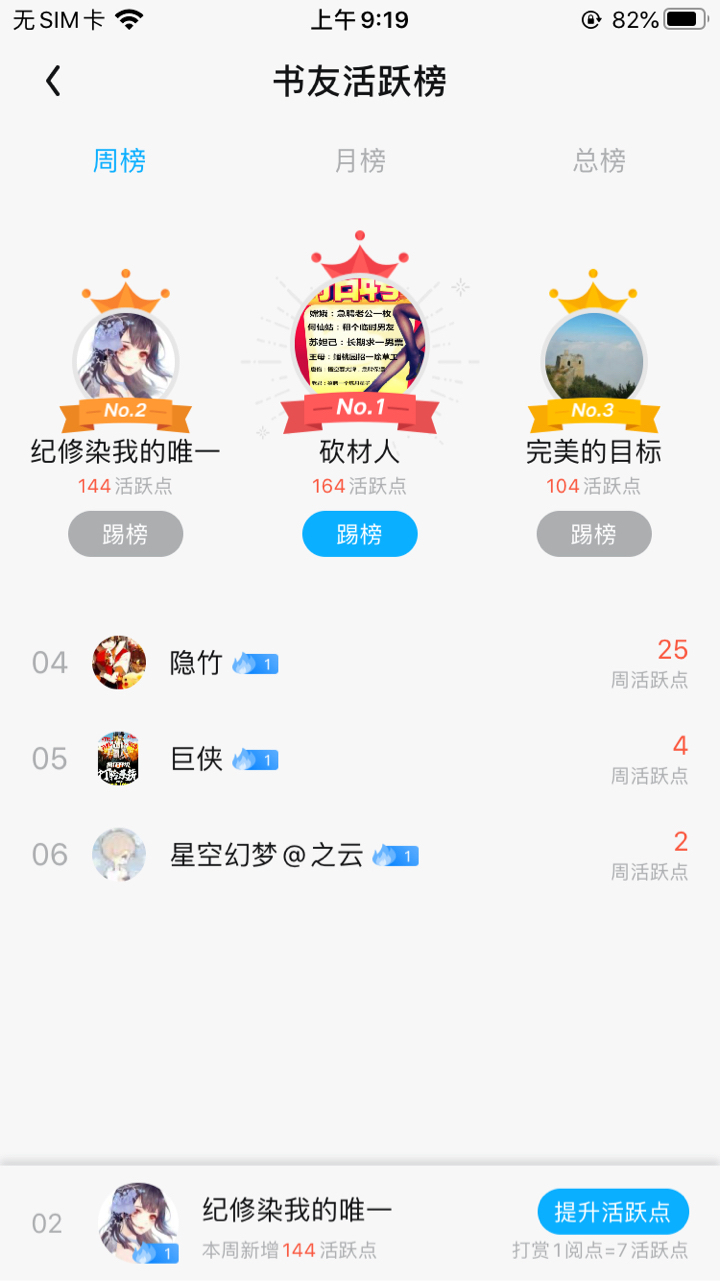This screenshot has height=1281, width=720.
Task: Tap the 提升活跃点 button
Action: (612, 1212)
